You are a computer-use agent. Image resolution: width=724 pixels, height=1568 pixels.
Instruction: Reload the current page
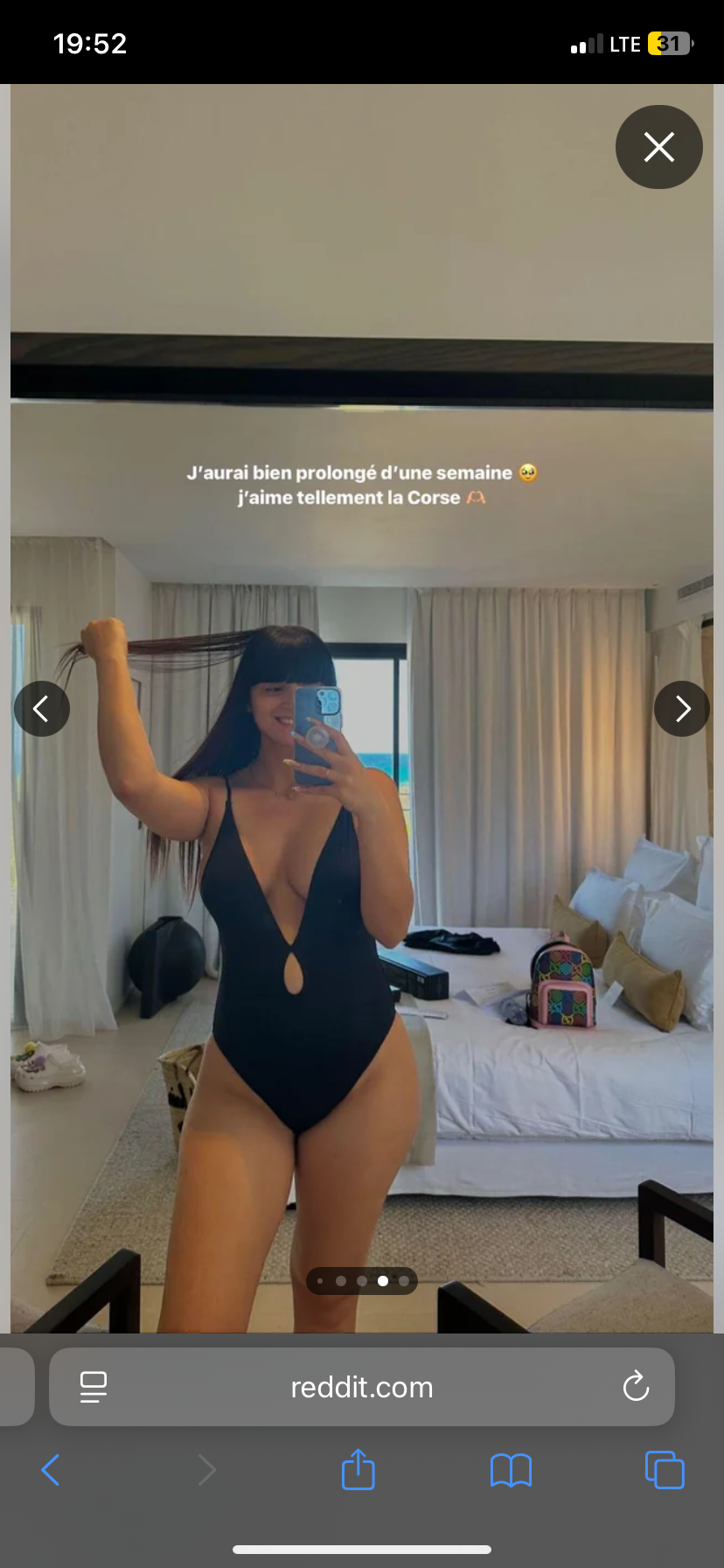pyautogui.click(x=636, y=1387)
